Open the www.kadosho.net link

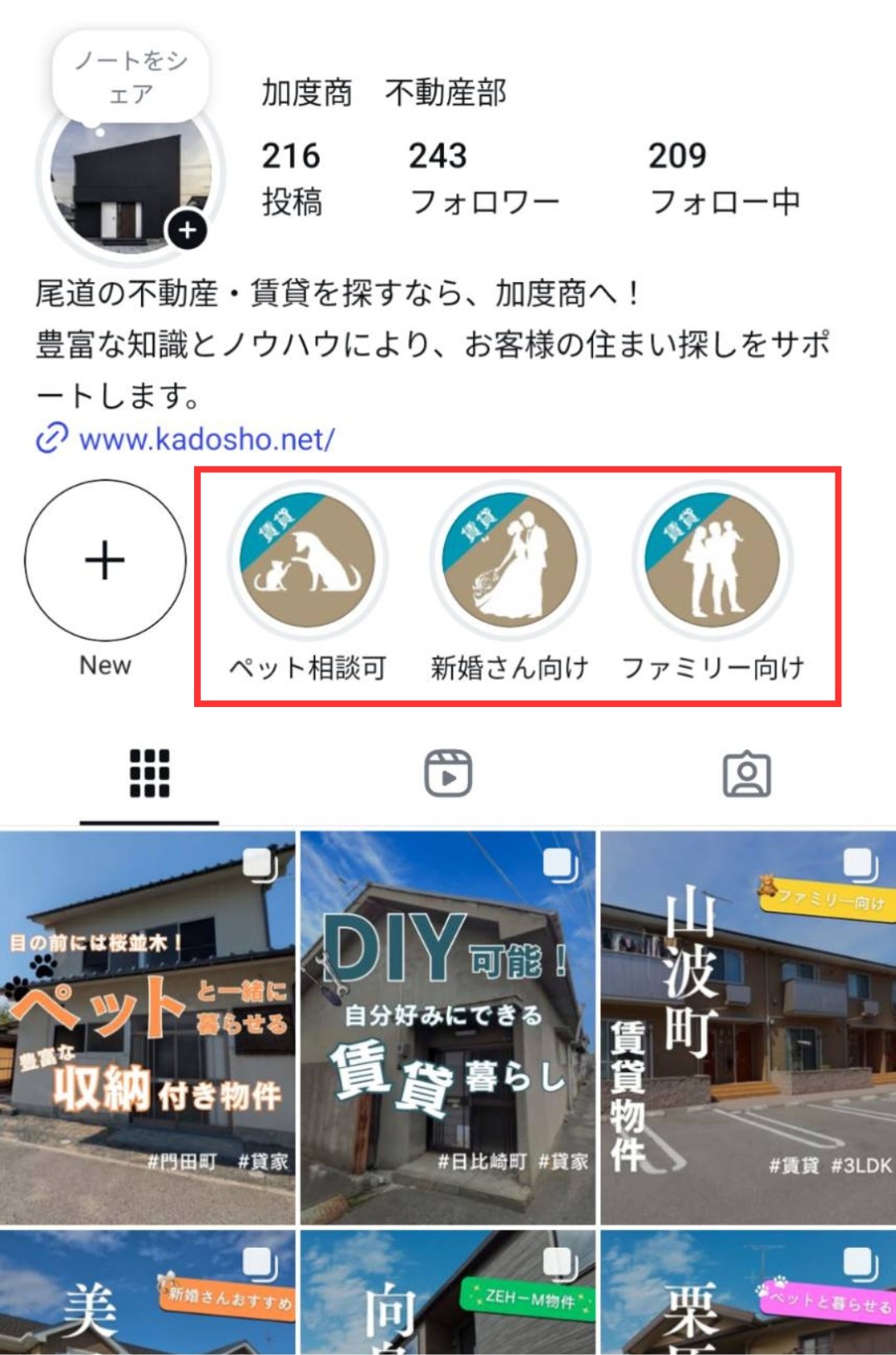click(206, 438)
